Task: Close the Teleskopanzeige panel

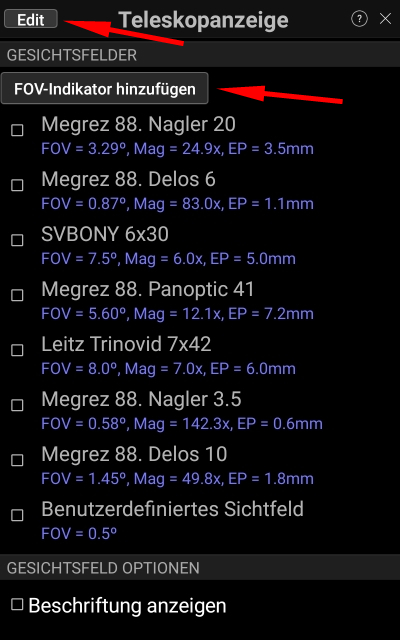Action: click(x=385, y=19)
